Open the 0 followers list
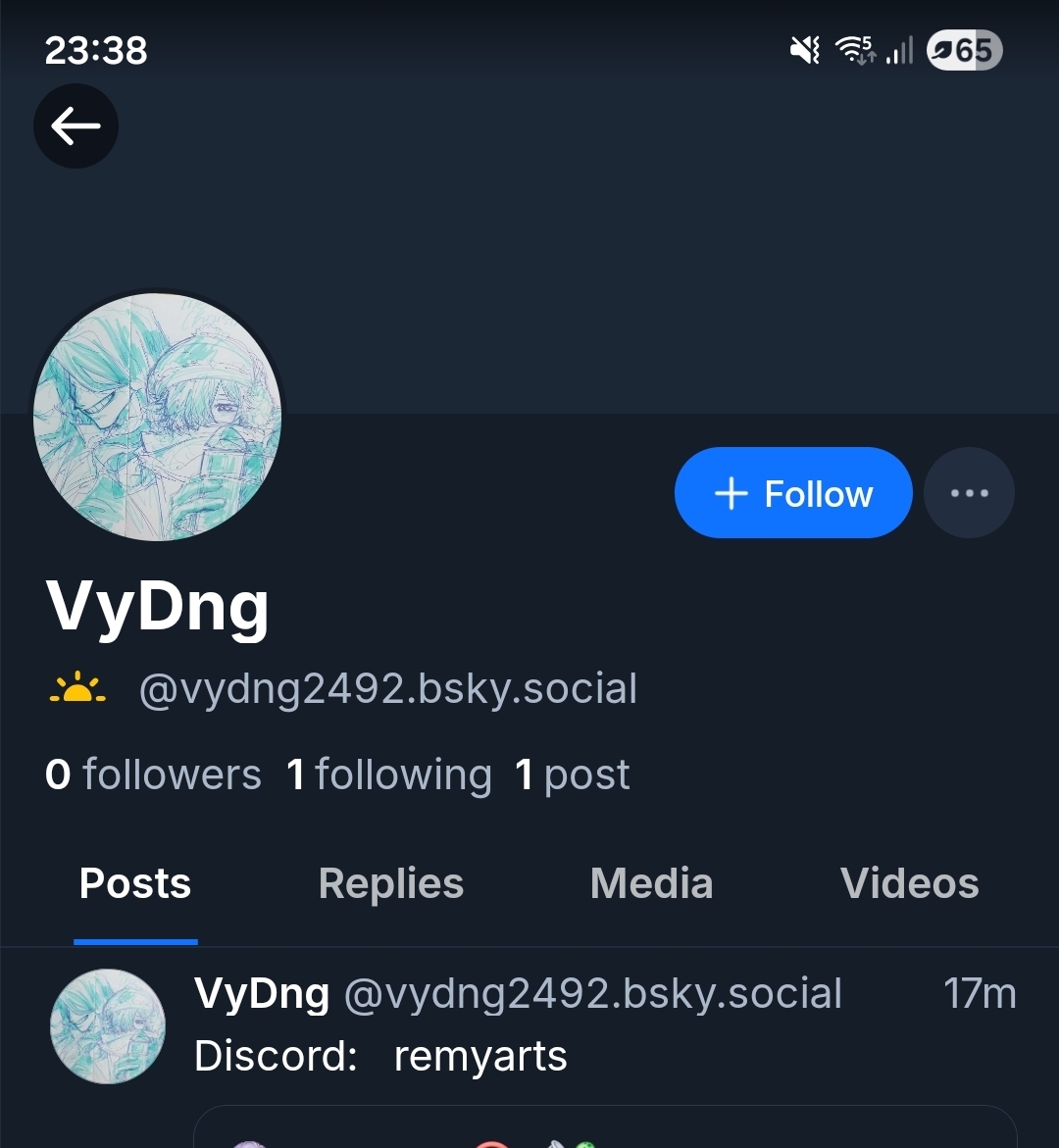This screenshot has height=1148, width=1059. tap(153, 774)
